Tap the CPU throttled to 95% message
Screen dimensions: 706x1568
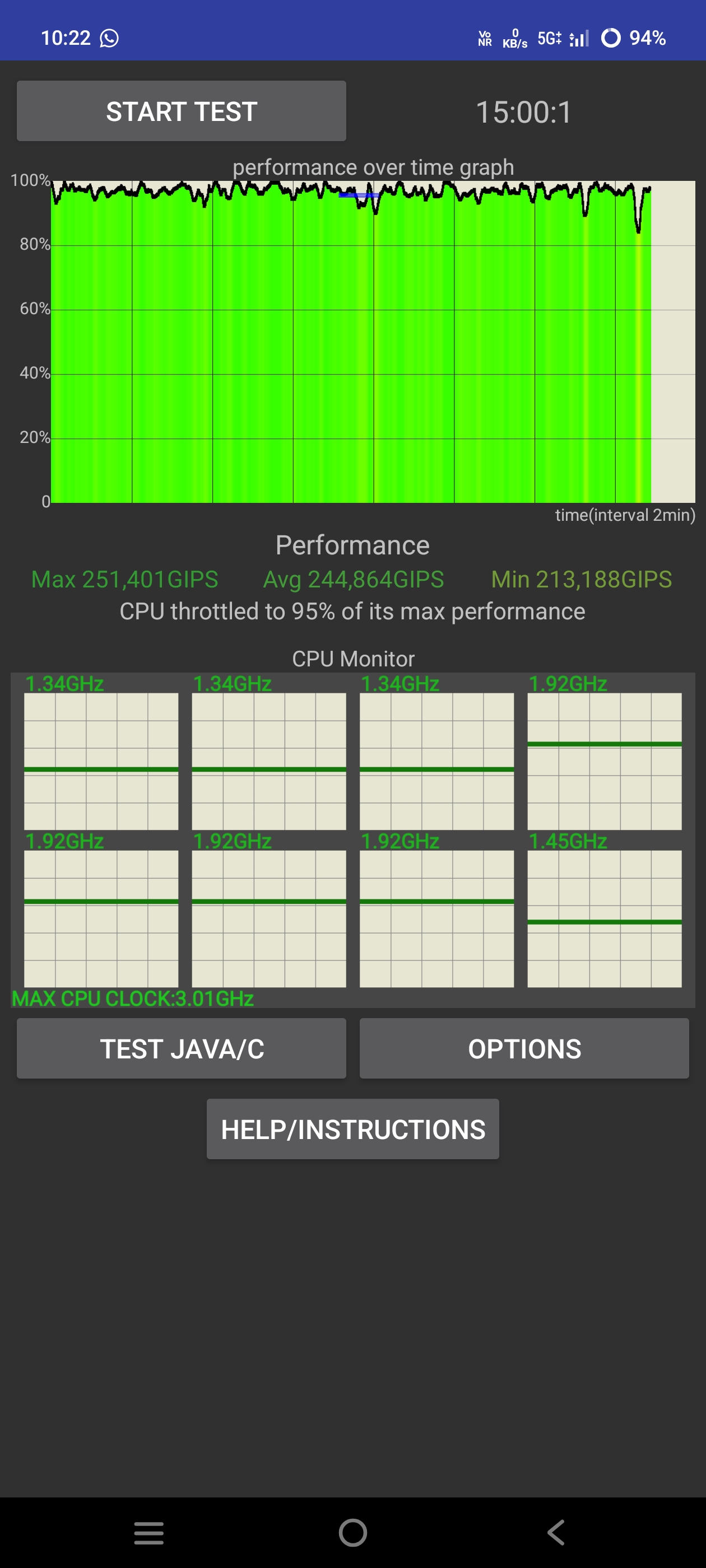(352, 611)
